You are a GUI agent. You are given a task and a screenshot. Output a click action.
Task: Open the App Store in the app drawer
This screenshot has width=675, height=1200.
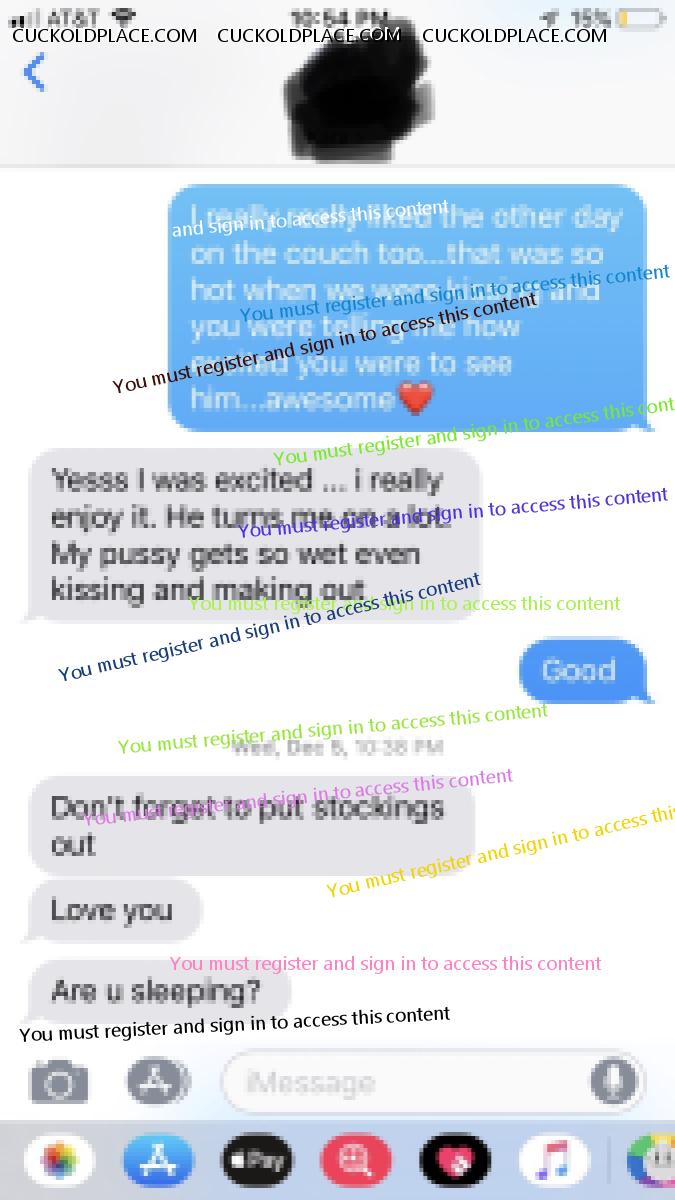pos(159,1161)
